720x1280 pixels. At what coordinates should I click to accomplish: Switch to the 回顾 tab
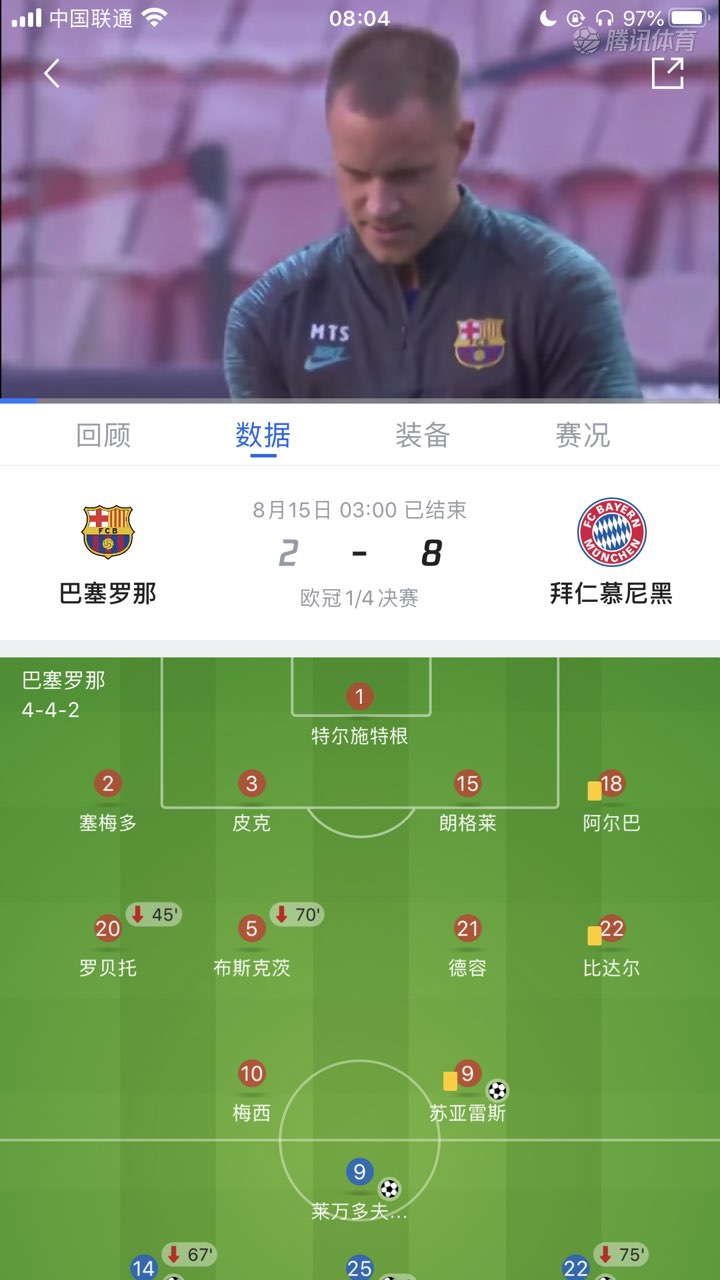(x=103, y=435)
